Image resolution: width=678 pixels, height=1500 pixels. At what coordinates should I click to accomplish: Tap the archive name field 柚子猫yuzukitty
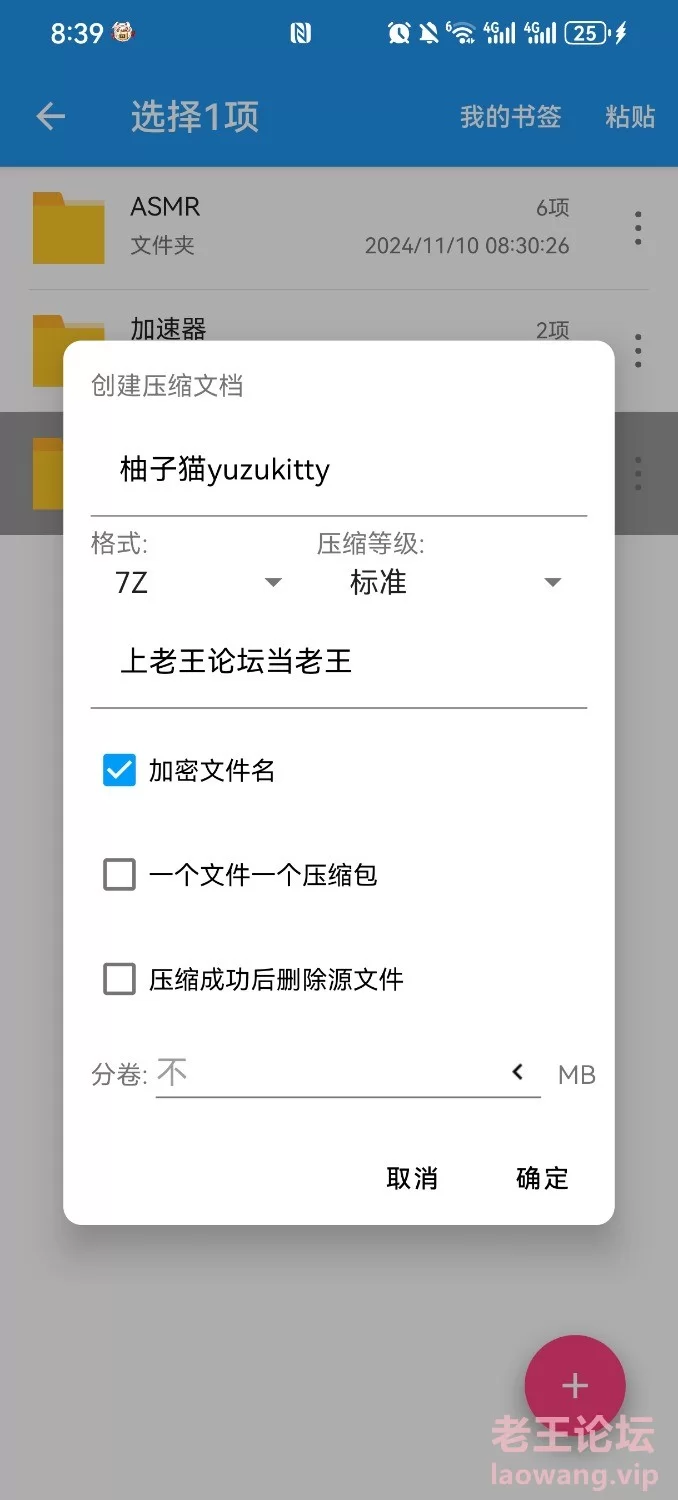[x=338, y=470]
